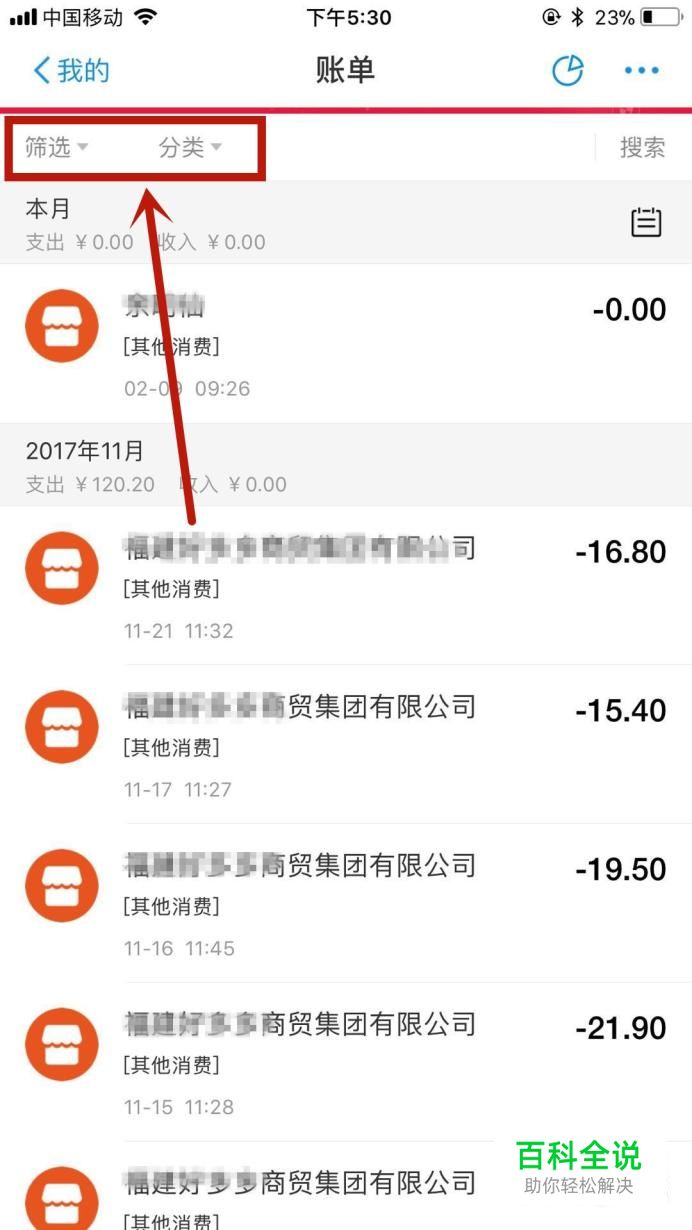Open the spending statistics pie chart

click(x=568, y=70)
